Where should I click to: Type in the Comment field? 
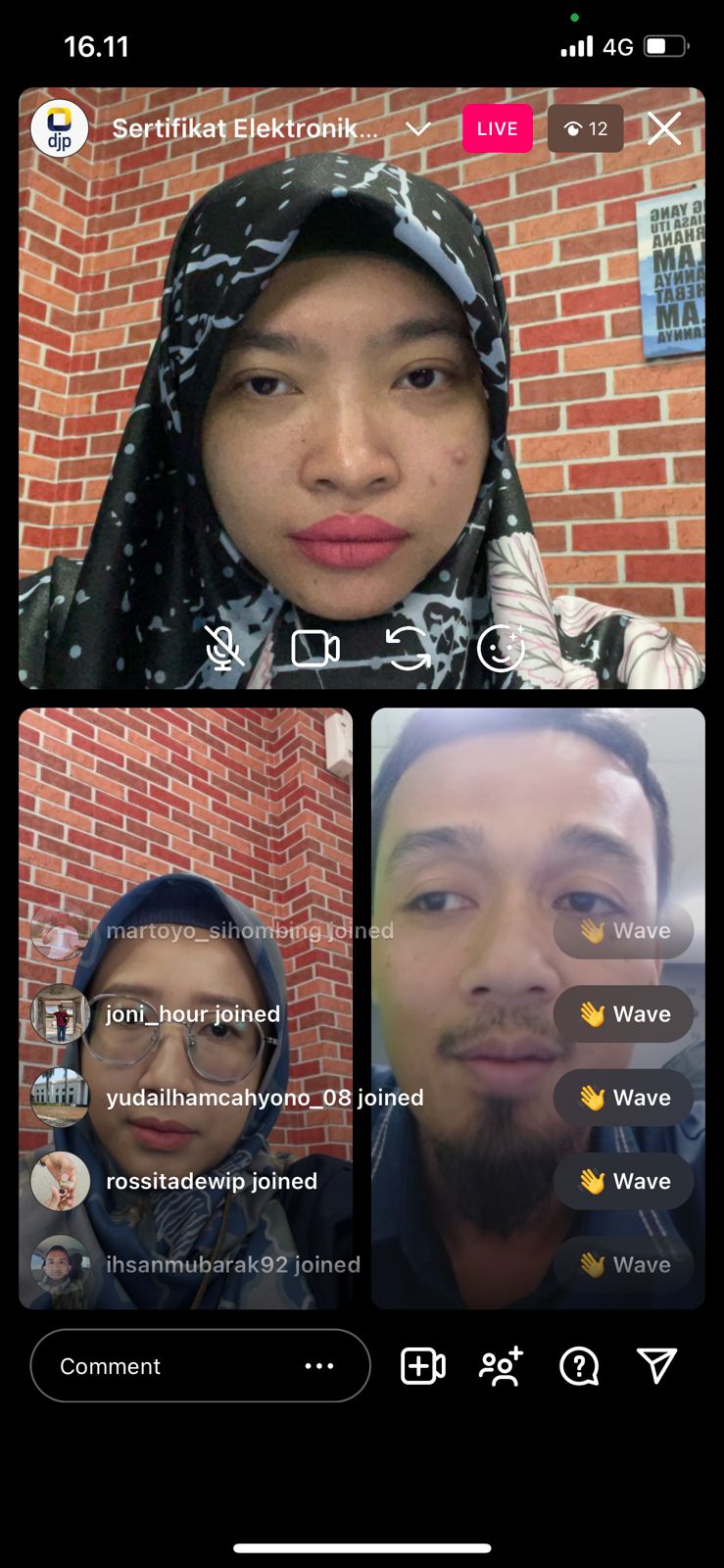(x=167, y=1366)
